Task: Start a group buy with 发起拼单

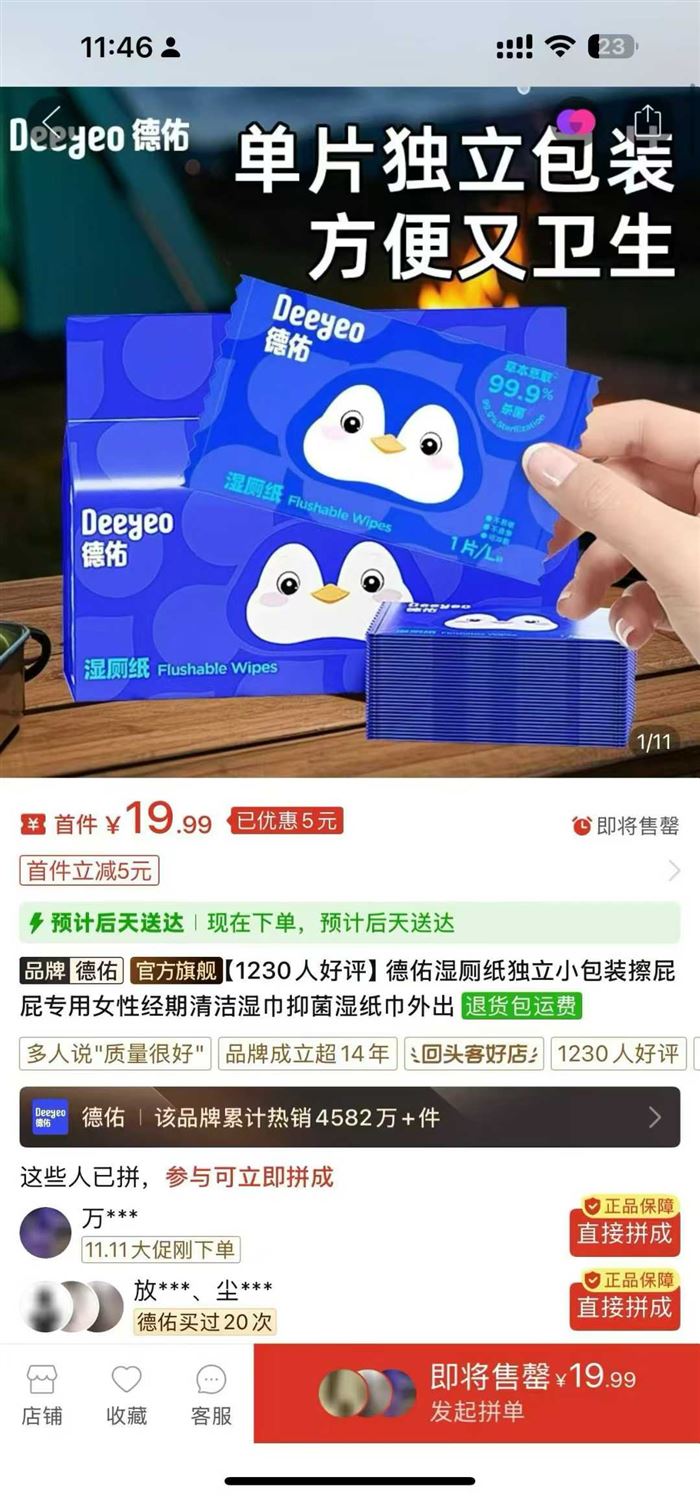Action: [477, 1393]
